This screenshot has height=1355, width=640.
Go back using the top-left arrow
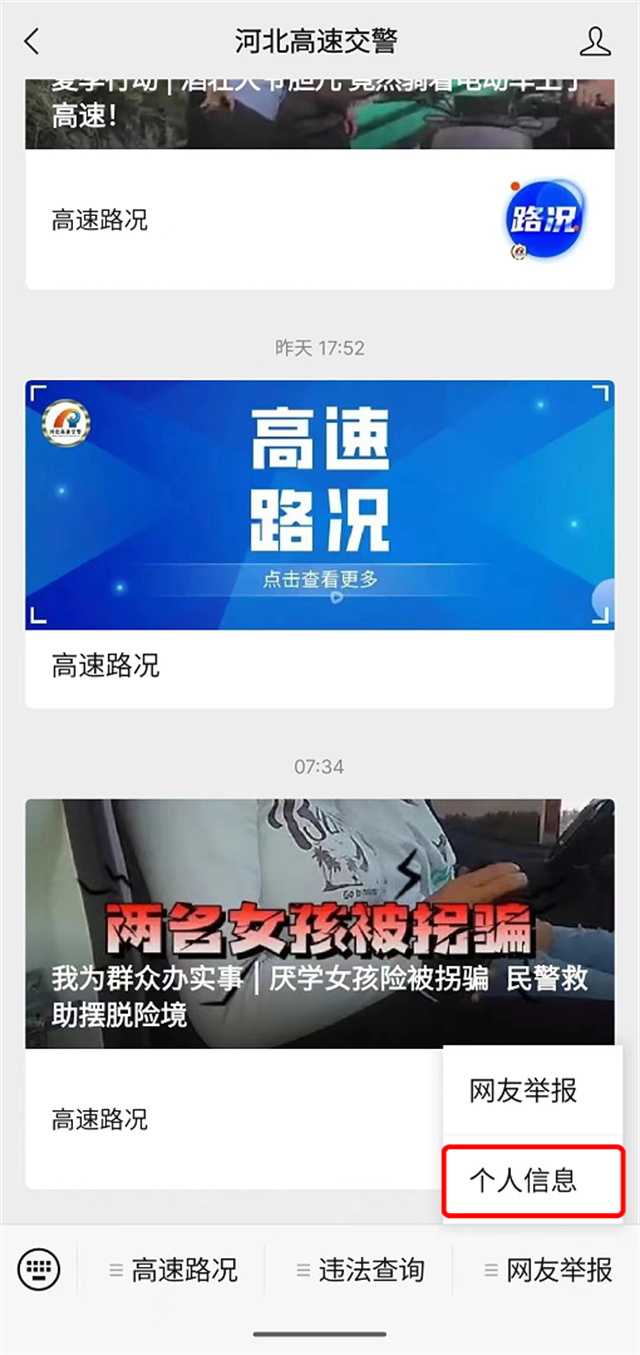[x=32, y=41]
